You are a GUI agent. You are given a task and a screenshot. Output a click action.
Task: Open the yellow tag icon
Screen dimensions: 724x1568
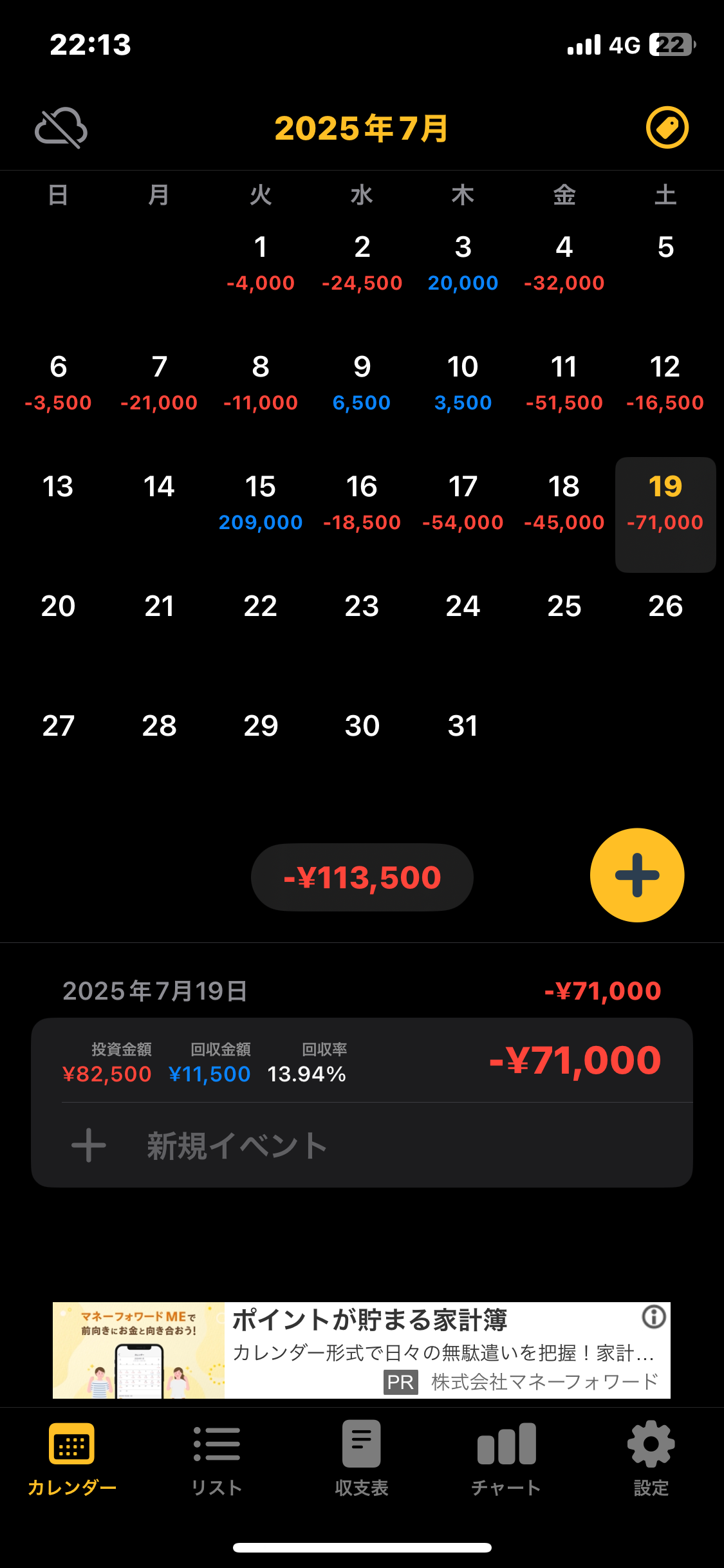[x=667, y=127]
